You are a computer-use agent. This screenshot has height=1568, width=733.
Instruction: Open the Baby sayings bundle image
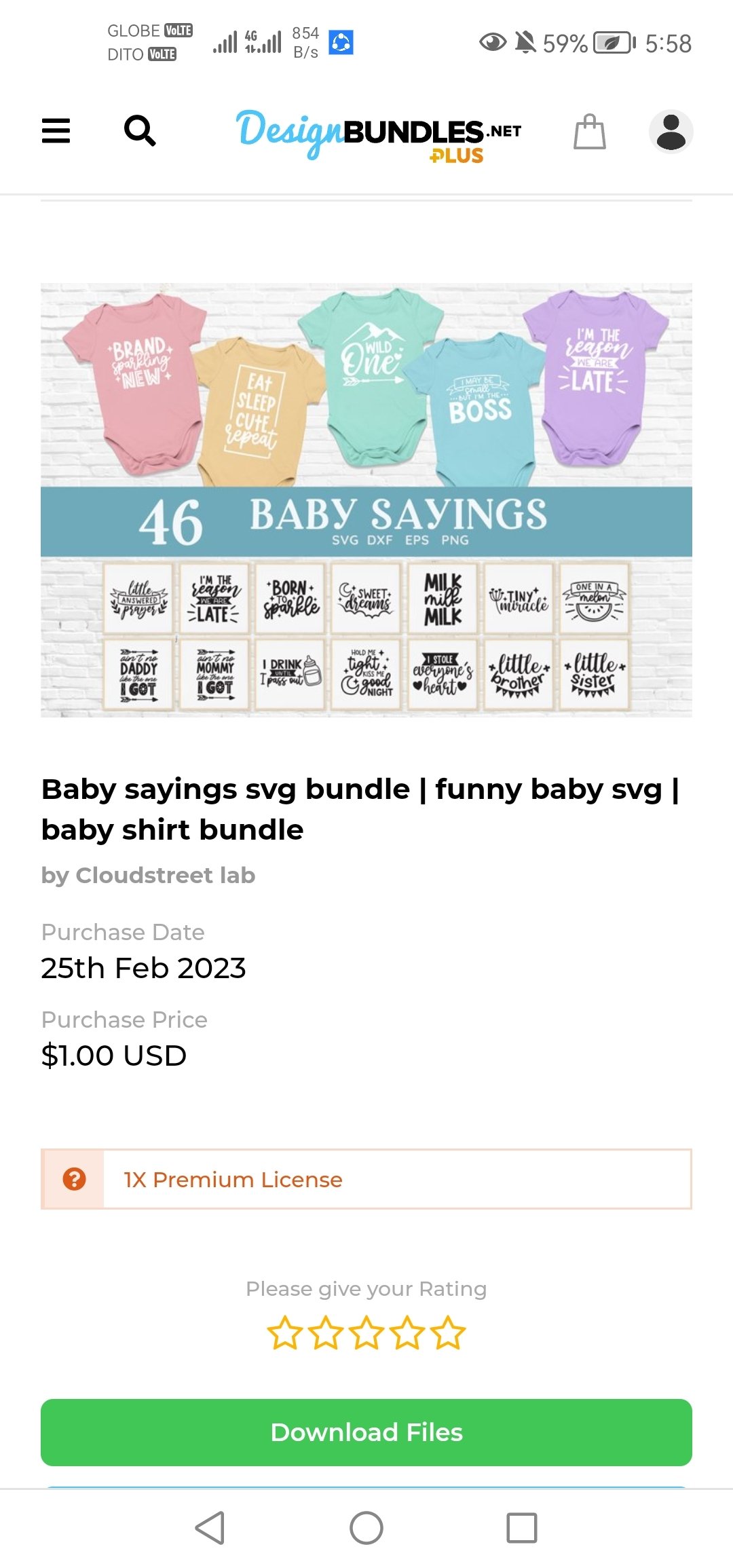pyautogui.click(x=366, y=500)
